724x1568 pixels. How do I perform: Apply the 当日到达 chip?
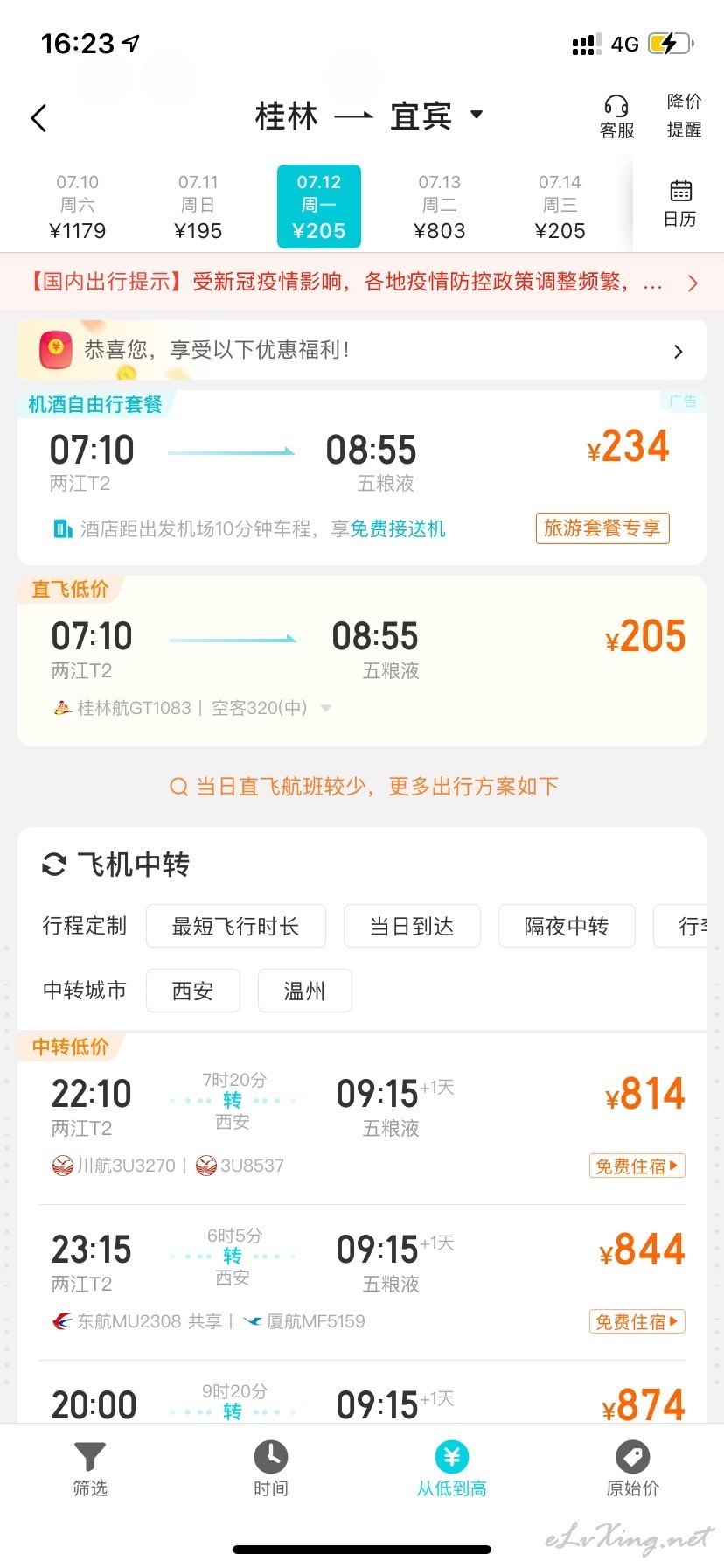point(412,926)
